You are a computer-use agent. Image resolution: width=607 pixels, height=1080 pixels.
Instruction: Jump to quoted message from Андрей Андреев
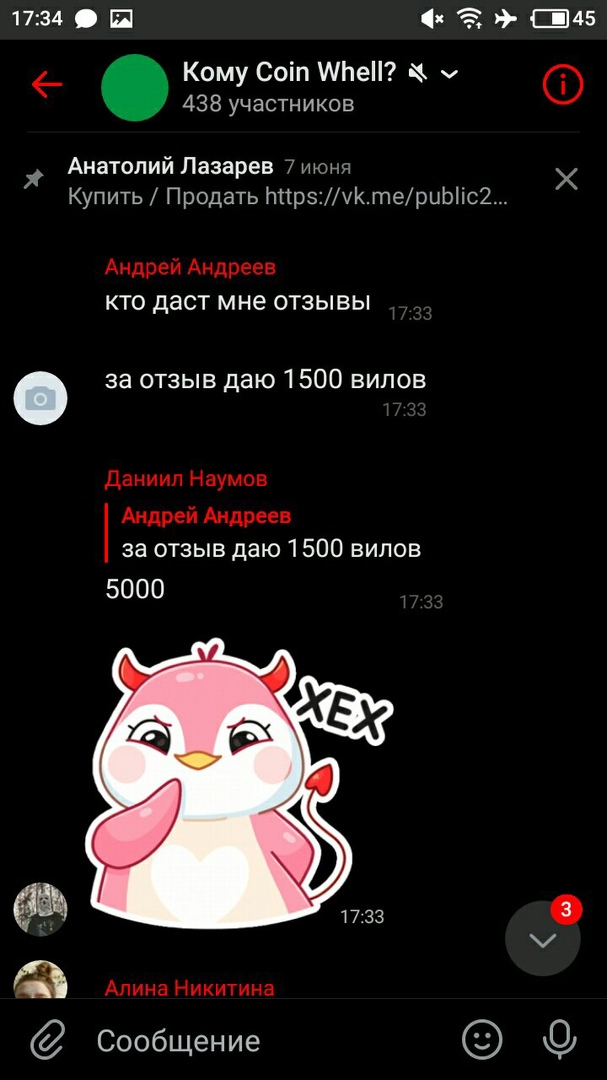[x=270, y=533]
